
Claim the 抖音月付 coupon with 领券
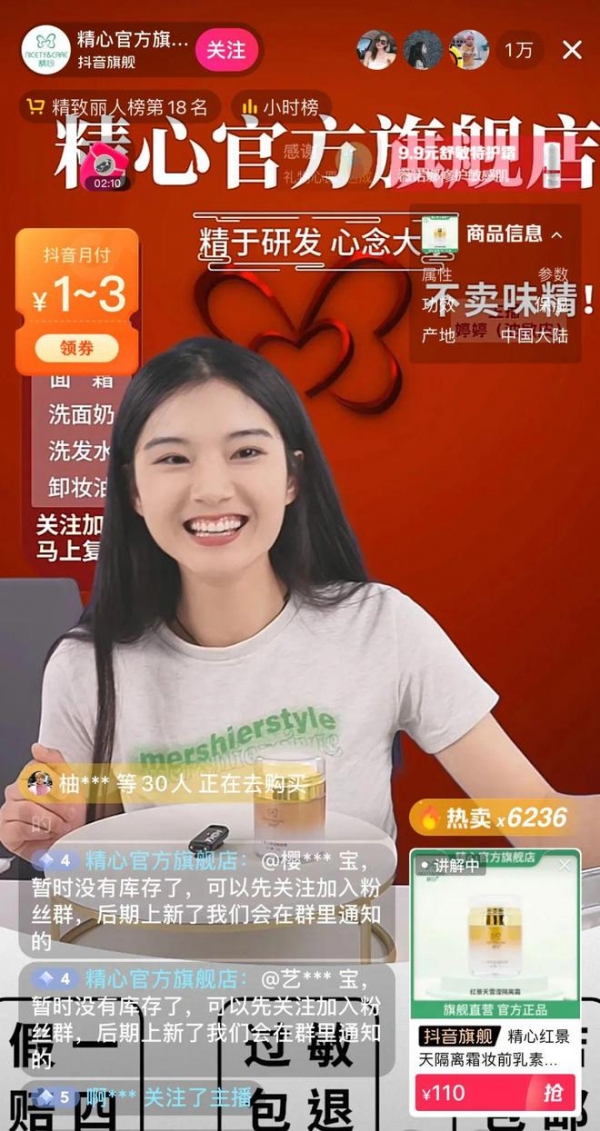click(76, 348)
